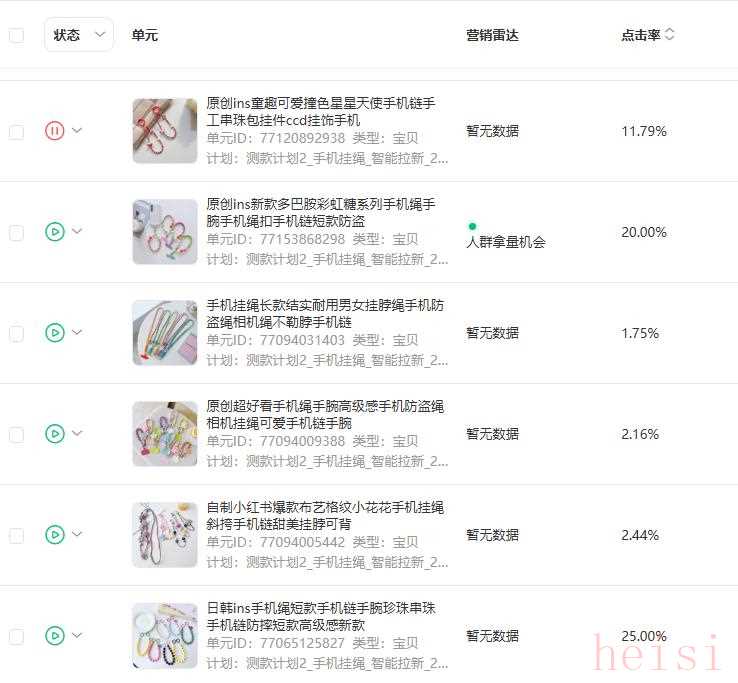Image resolution: width=738 pixels, height=683 pixels.
Task: Check the box for 多巴胺彩虹糖系列手机绳
Action: [16, 232]
